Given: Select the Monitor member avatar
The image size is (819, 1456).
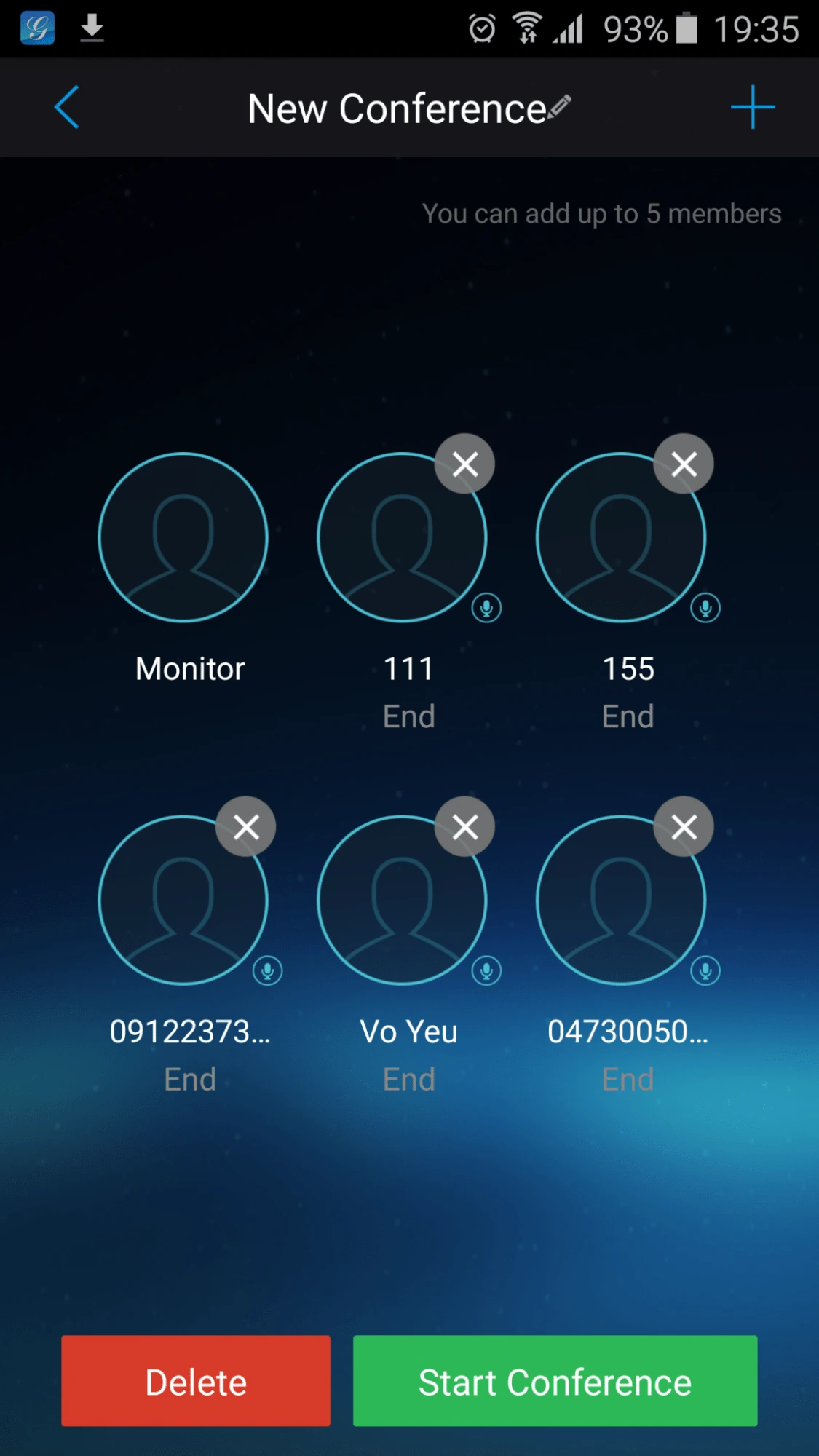Looking at the screenshot, I should [183, 537].
